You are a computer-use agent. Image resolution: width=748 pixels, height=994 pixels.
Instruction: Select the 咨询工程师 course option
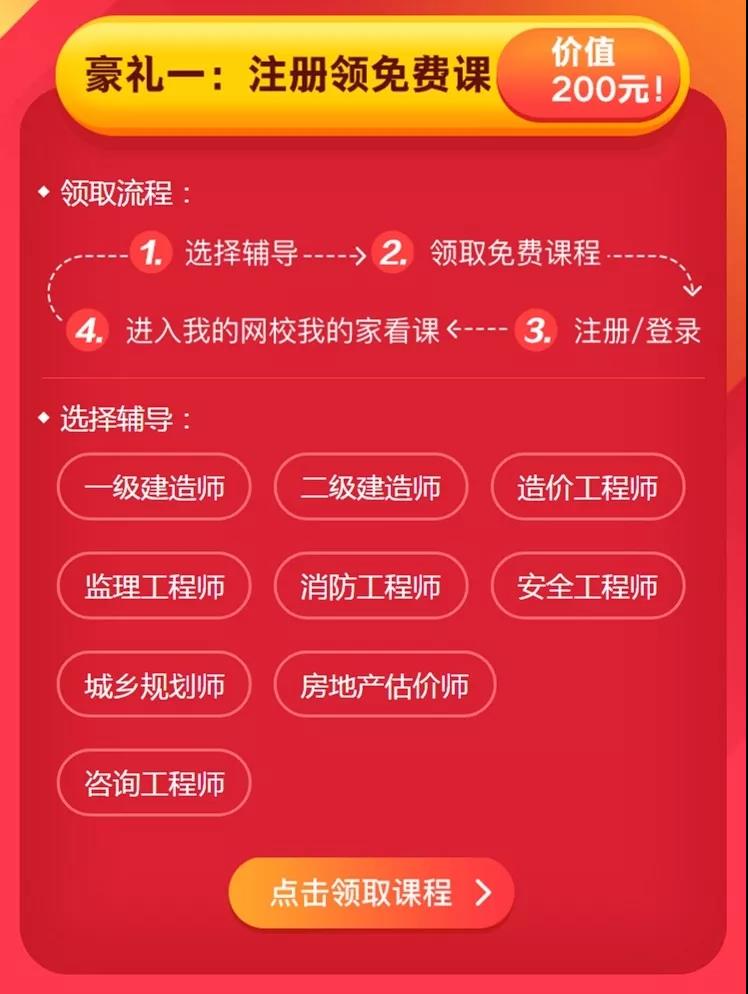[x=153, y=783]
